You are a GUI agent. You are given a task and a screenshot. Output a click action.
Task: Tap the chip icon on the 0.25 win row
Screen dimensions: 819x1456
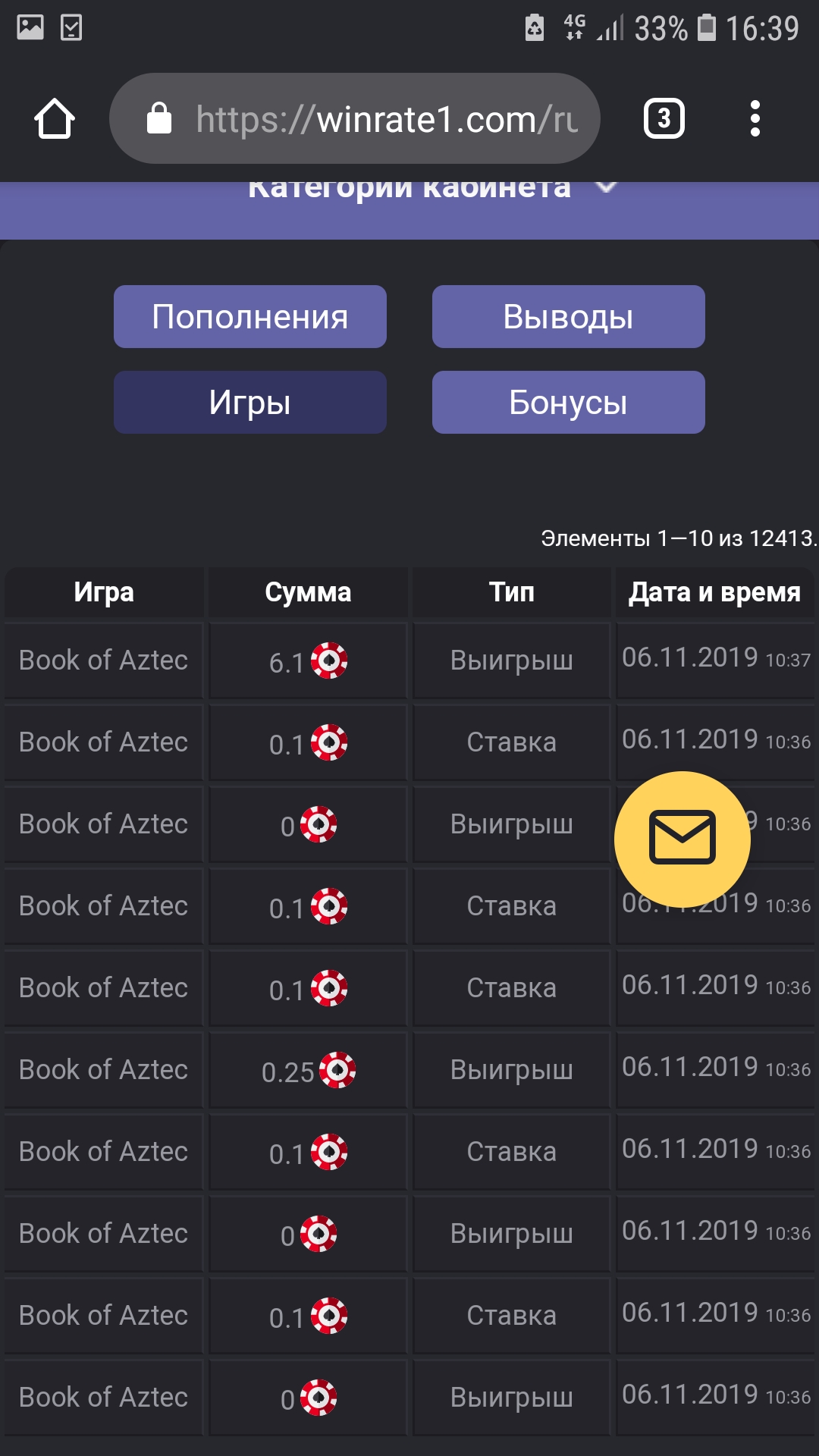[339, 1070]
